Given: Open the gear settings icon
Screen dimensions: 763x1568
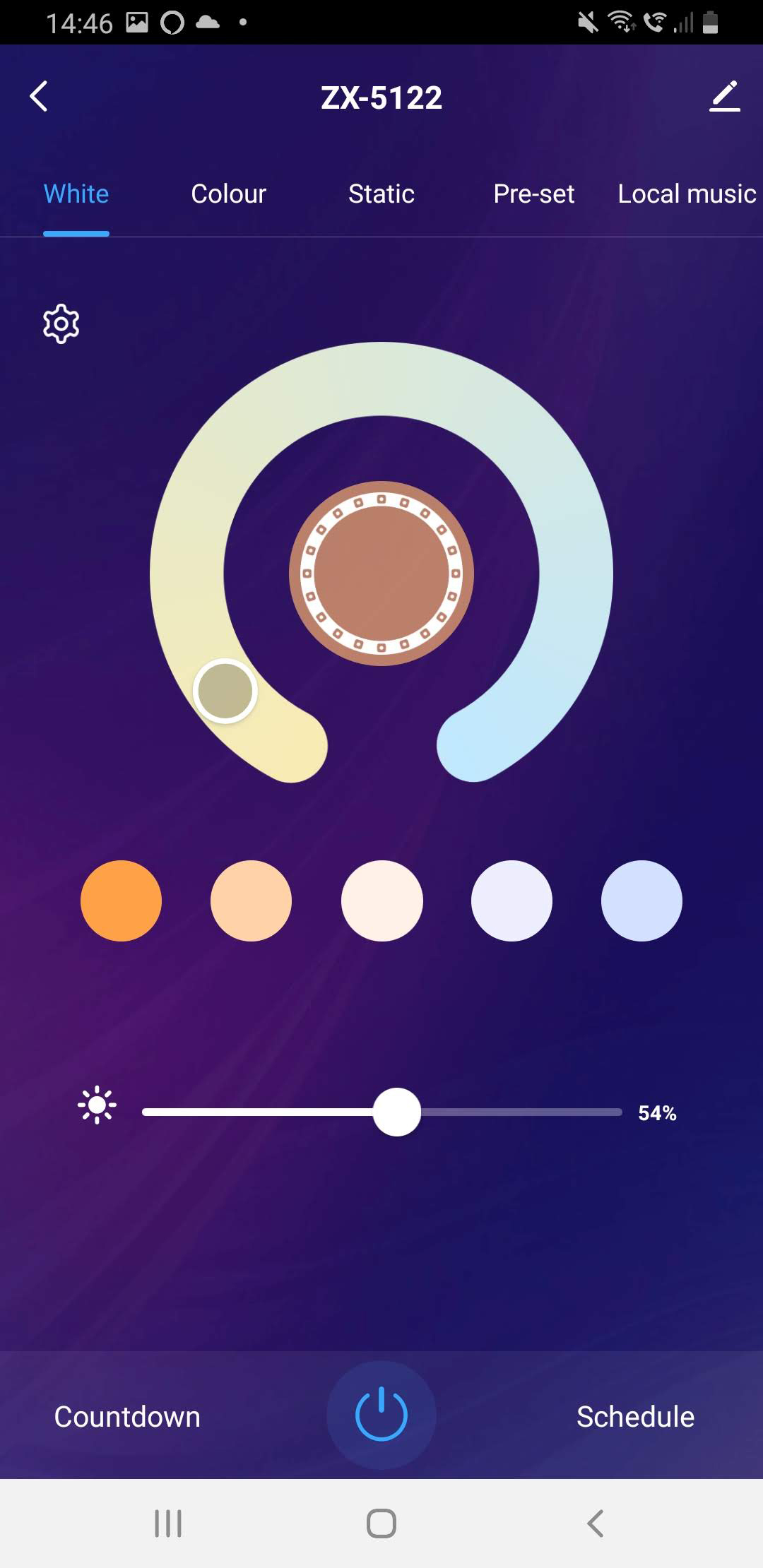Looking at the screenshot, I should pos(61,324).
